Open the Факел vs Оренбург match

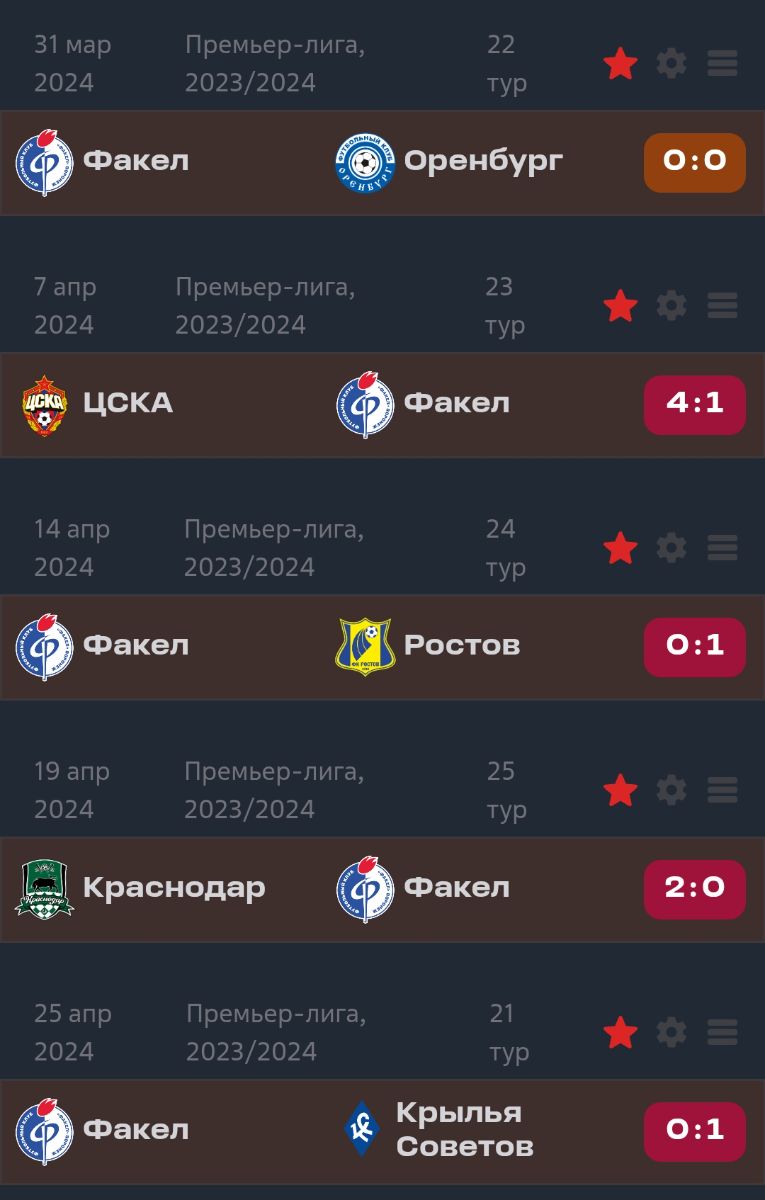pyautogui.click(x=380, y=162)
